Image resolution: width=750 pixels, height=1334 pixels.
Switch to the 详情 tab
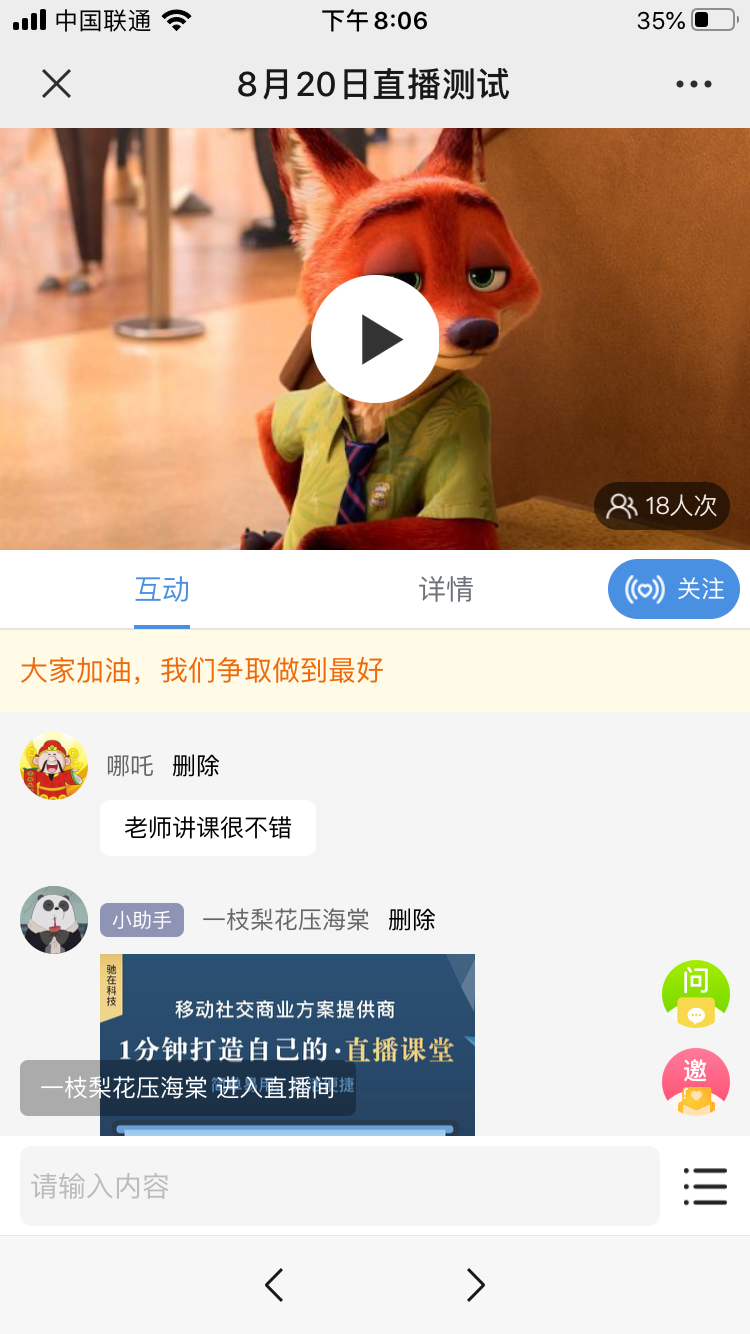tap(446, 590)
